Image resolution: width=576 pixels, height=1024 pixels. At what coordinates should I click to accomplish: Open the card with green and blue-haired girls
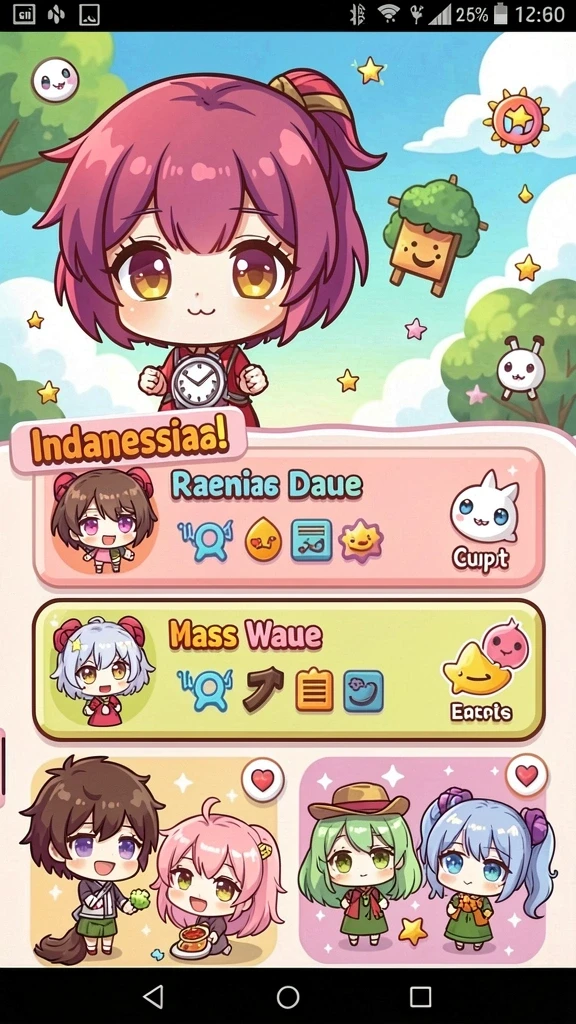(x=423, y=861)
